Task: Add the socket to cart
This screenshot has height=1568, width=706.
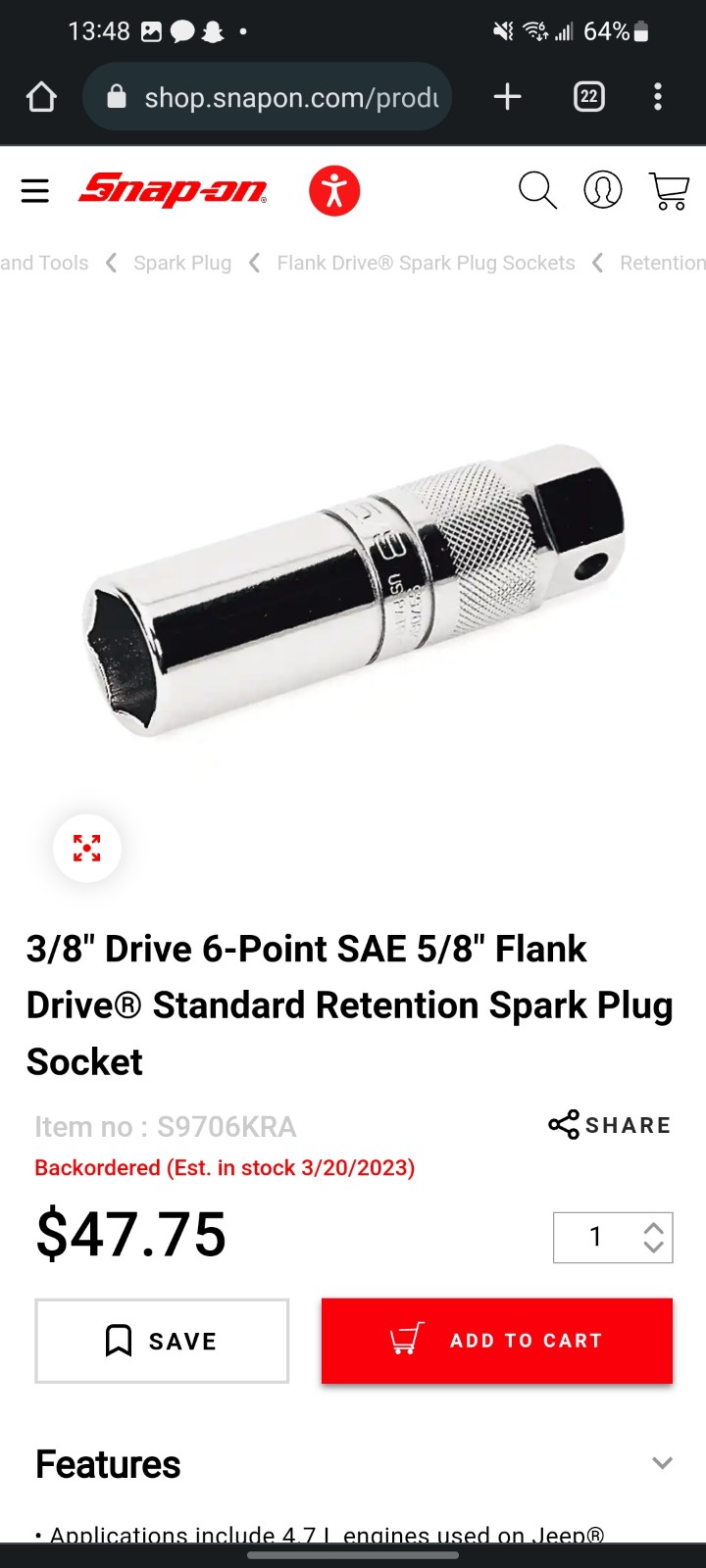Action: 497,1341
